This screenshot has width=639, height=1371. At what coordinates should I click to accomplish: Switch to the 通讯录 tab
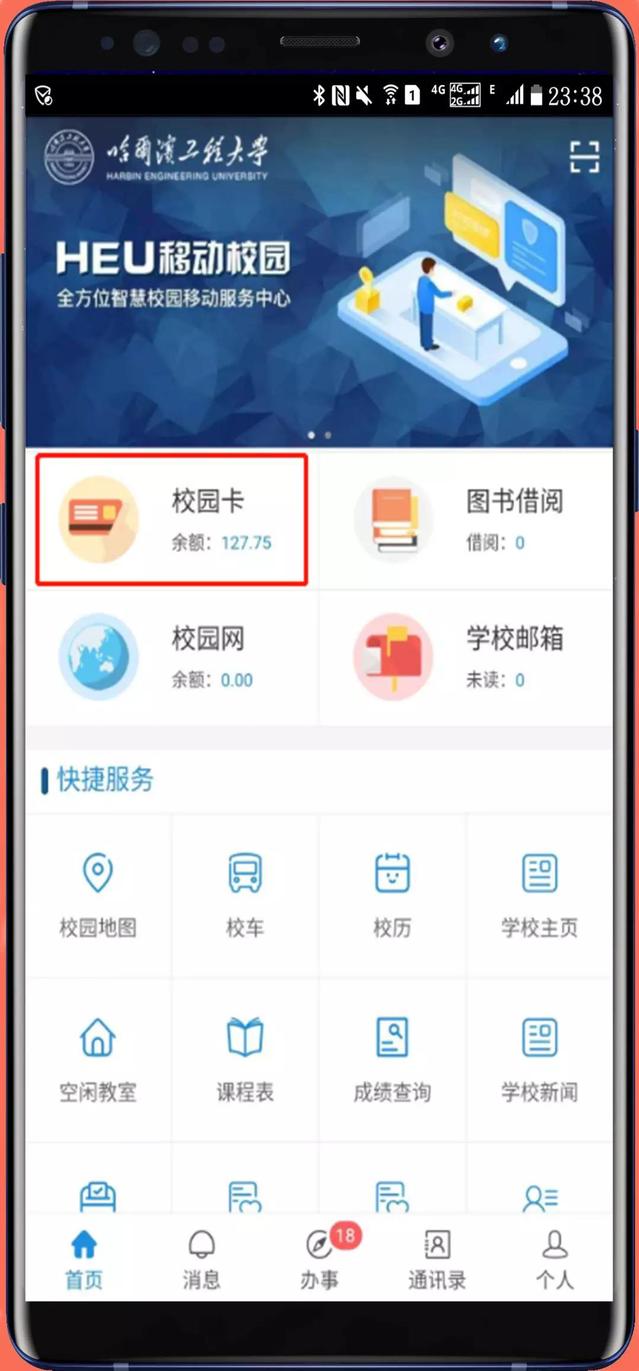437,1258
